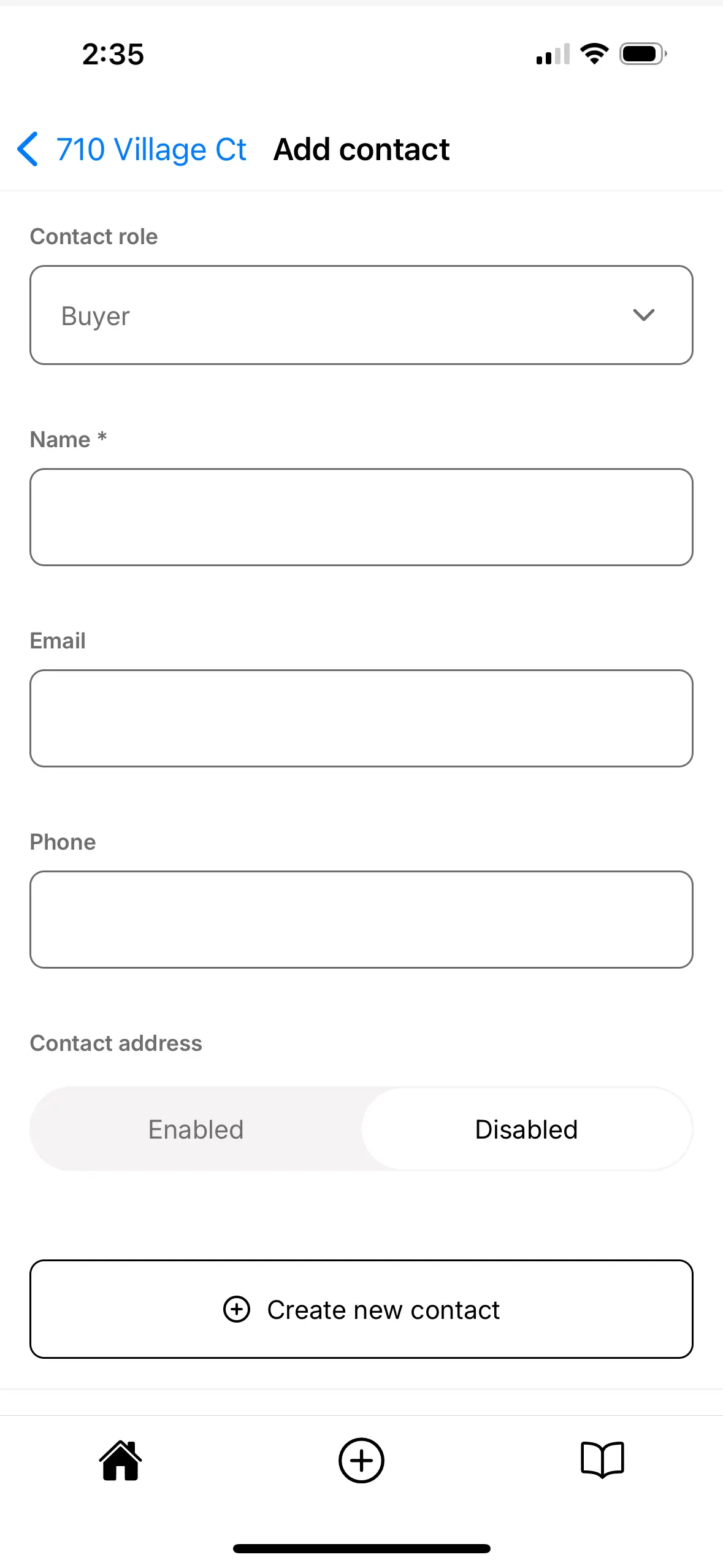Tap the plus icon in bottom navigation
The width and height of the screenshot is (723, 1568).
click(361, 1460)
